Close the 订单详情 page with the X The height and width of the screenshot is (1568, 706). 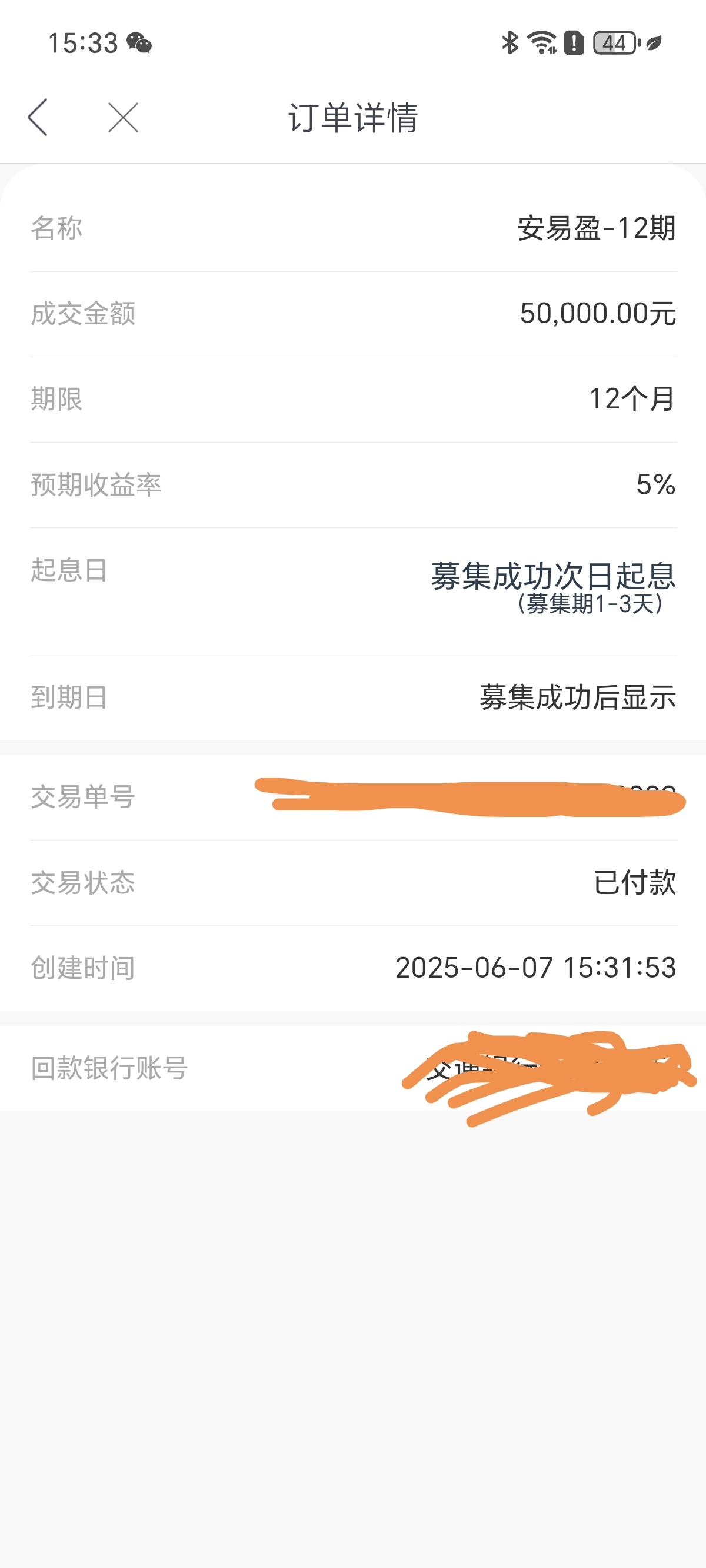pos(124,117)
